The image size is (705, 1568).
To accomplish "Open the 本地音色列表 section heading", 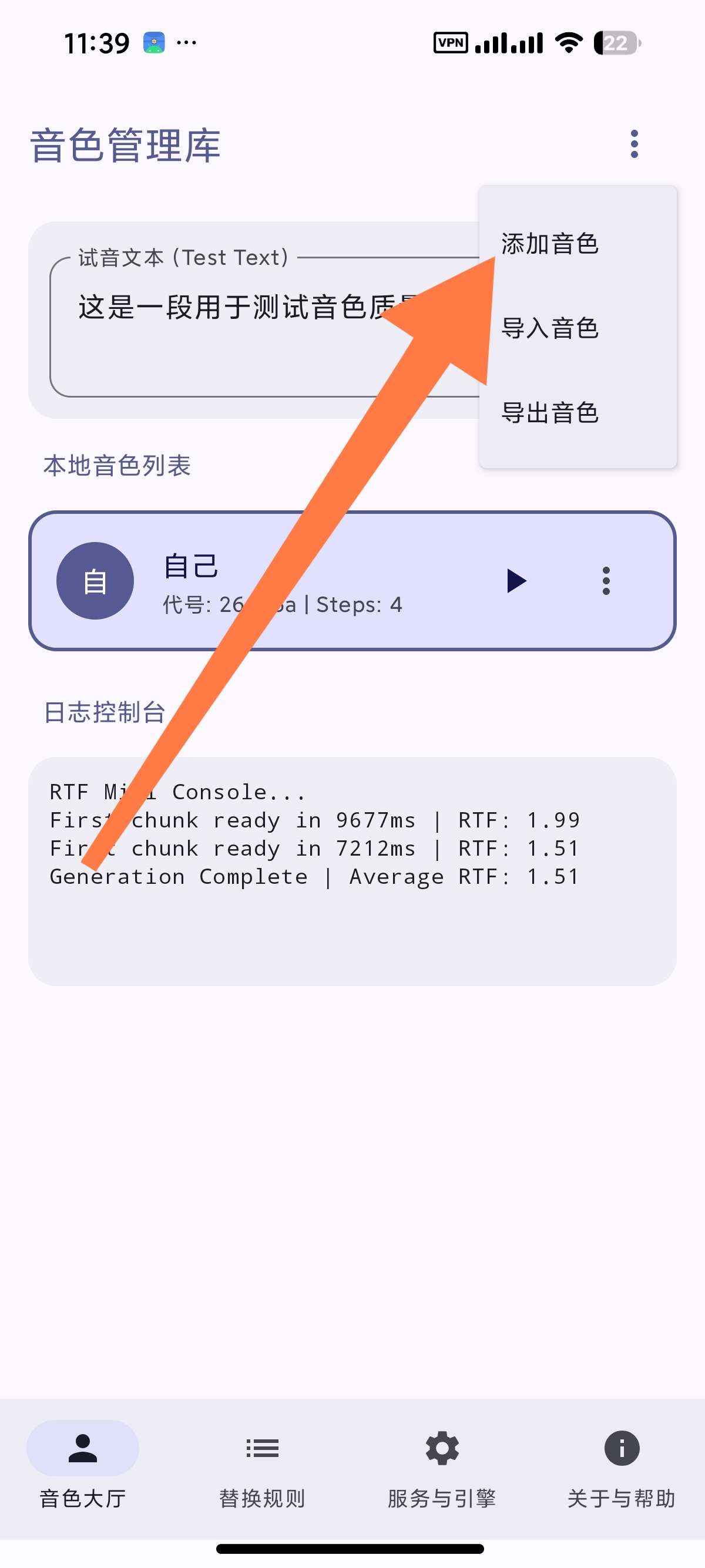I will (x=116, y=465).
